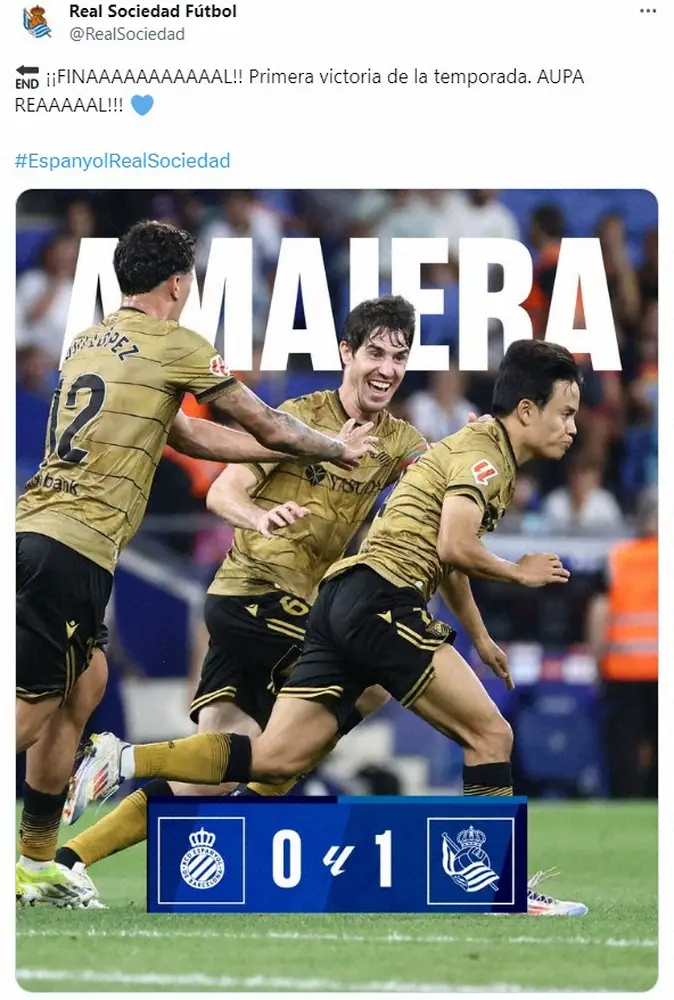The width and height of the screenshot is (674, 1000).
Task: Open the #EspanyolRealSociedad hashtag
Action: [122, 160]
